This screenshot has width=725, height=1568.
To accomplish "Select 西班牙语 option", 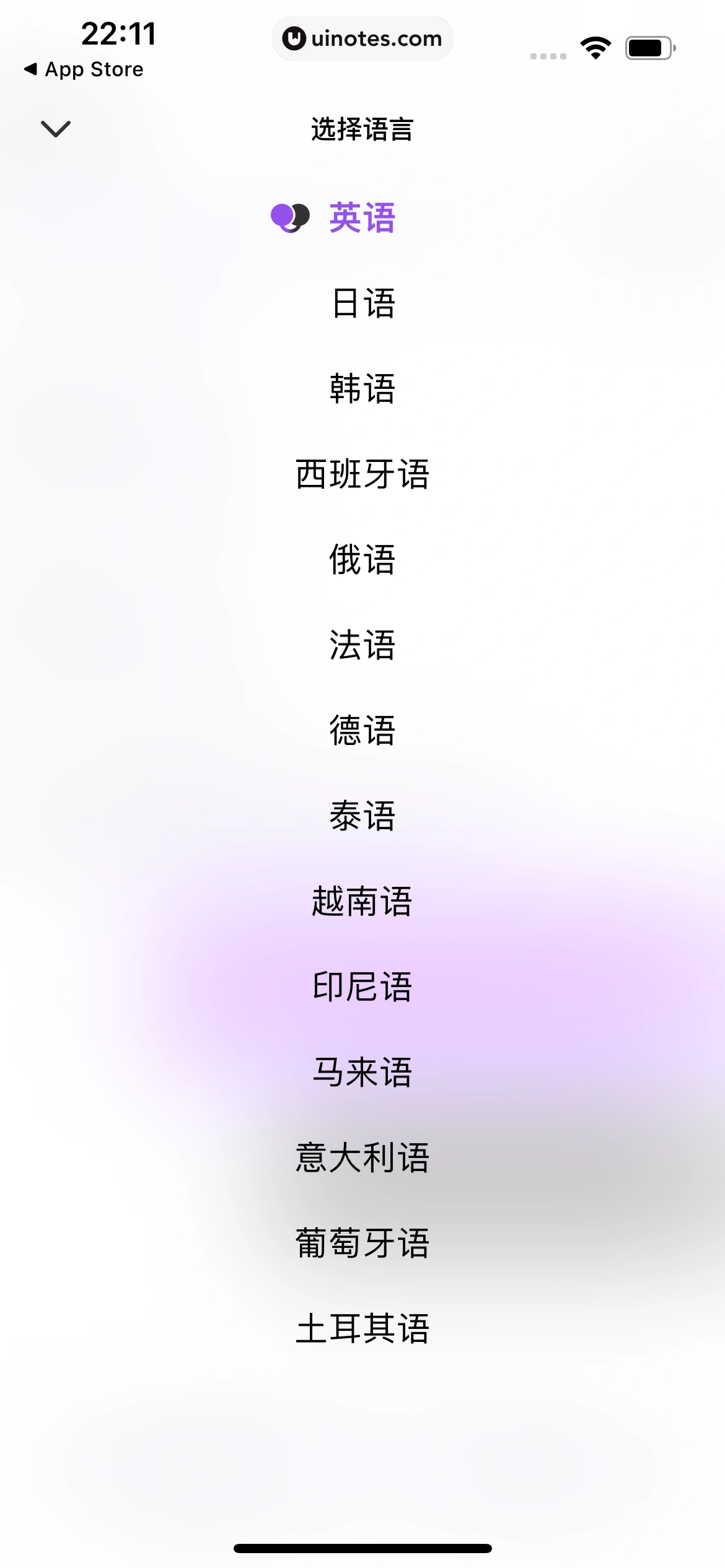I will 362,474.
